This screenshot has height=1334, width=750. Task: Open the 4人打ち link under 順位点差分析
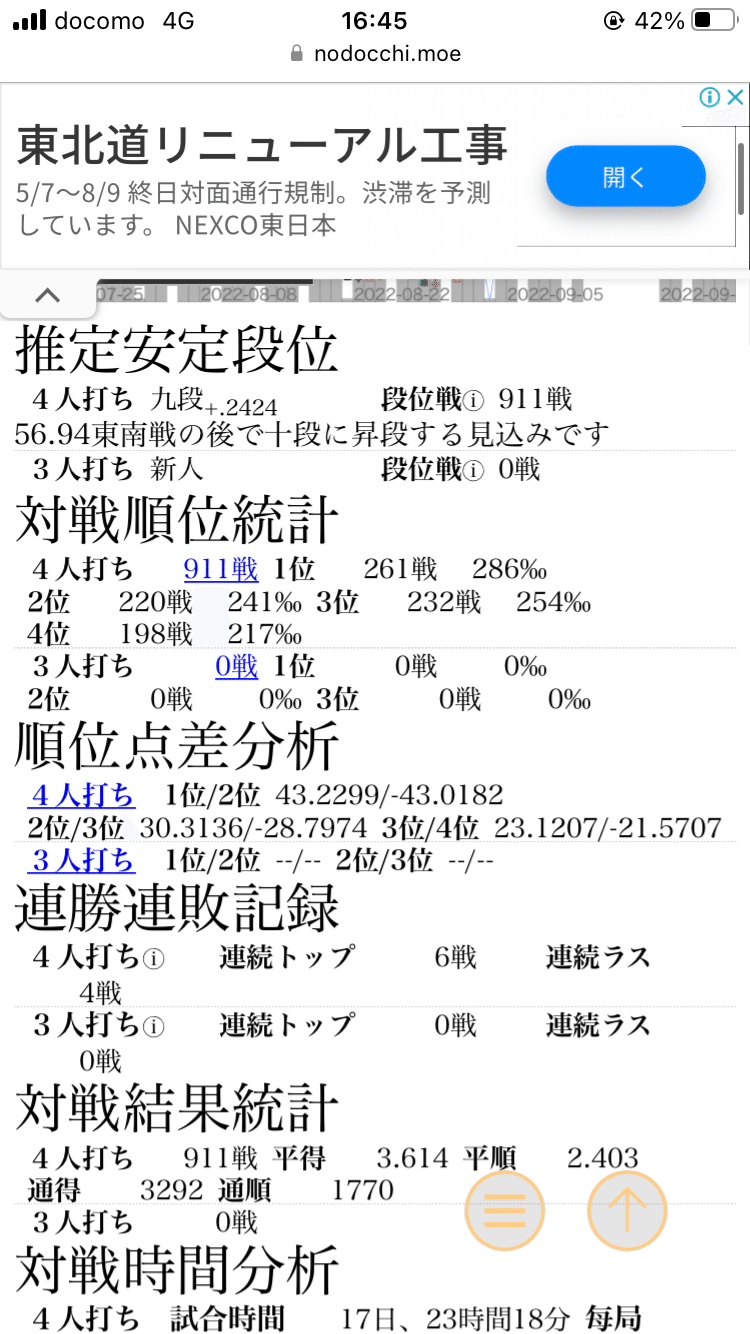82,796
